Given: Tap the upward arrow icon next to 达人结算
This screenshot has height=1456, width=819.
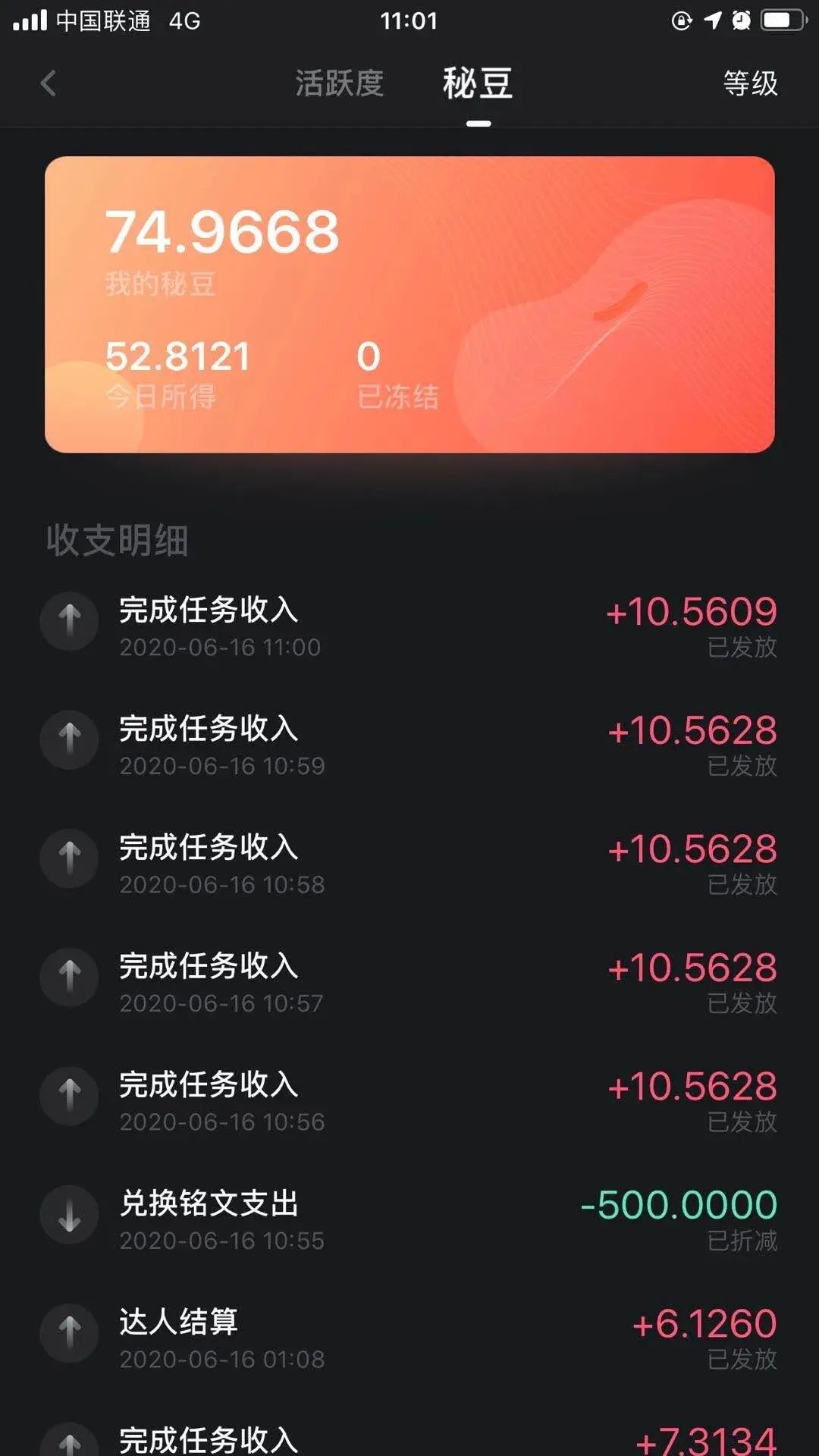Looking at the screenshot, I should [69, 1333].
